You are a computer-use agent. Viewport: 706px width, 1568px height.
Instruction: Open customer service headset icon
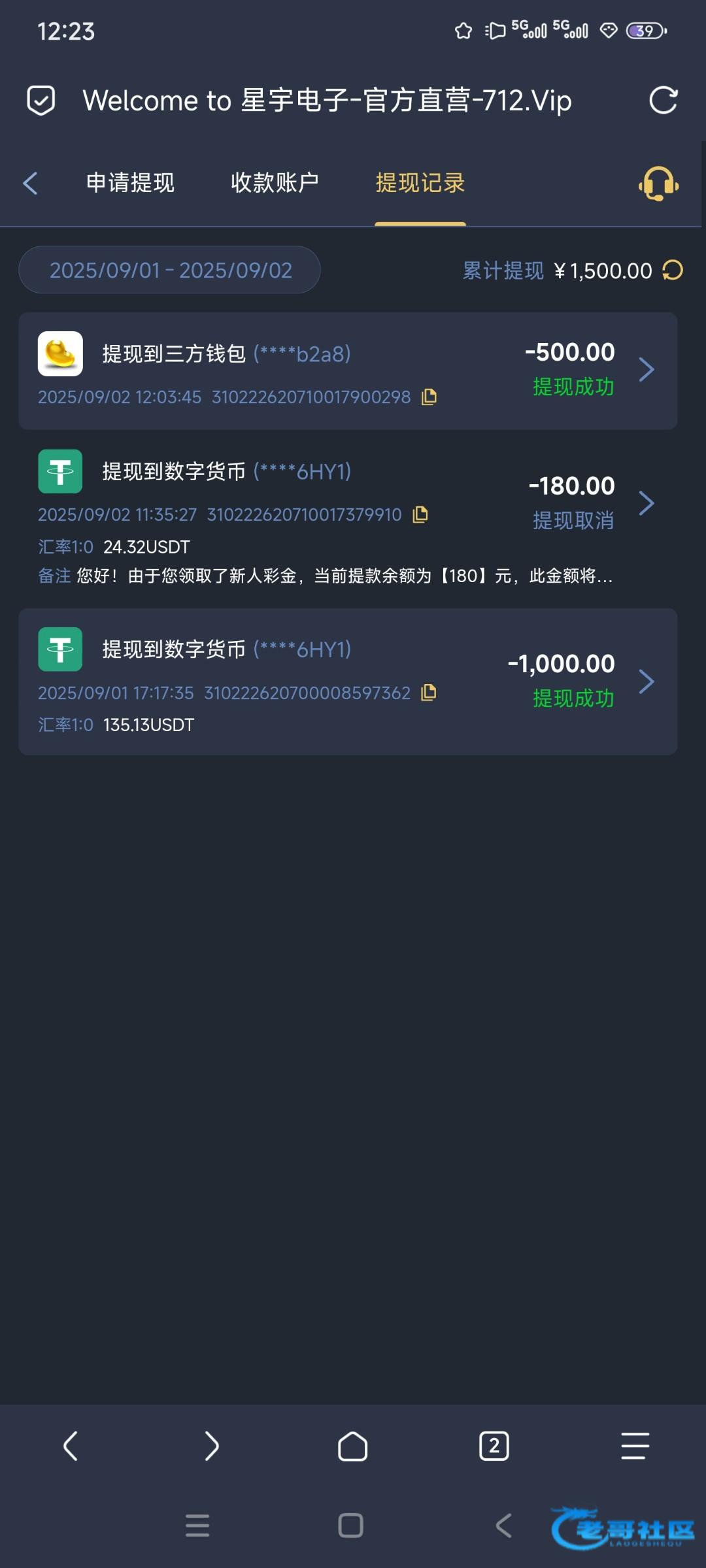pyautogui.click(x=658, y=184)
